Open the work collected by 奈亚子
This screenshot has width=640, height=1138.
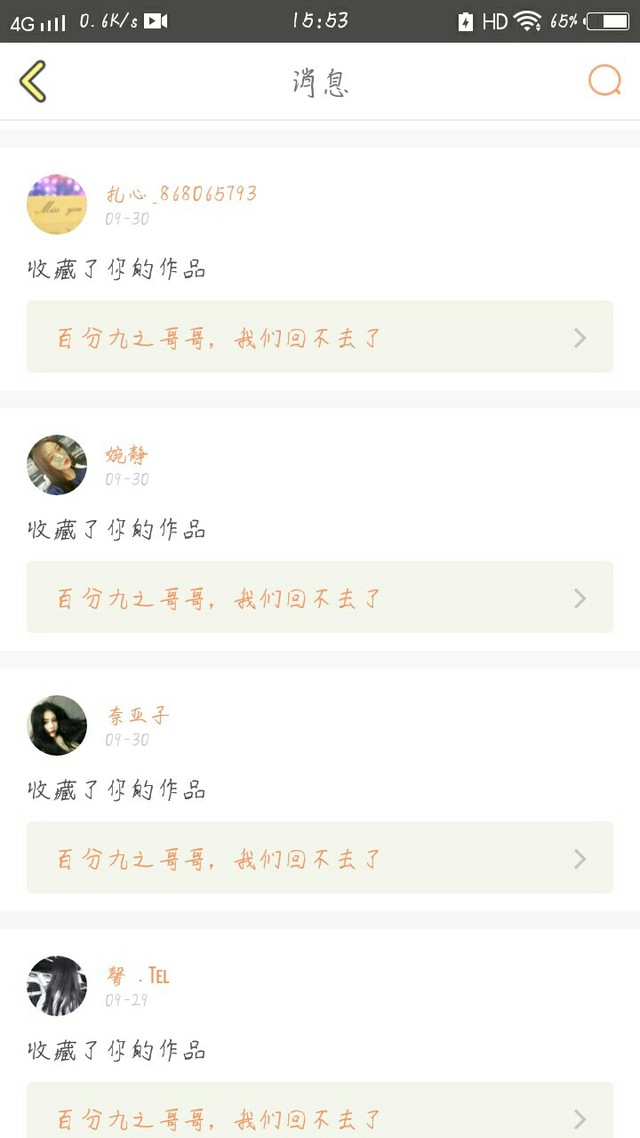click(x=319, y=858)
